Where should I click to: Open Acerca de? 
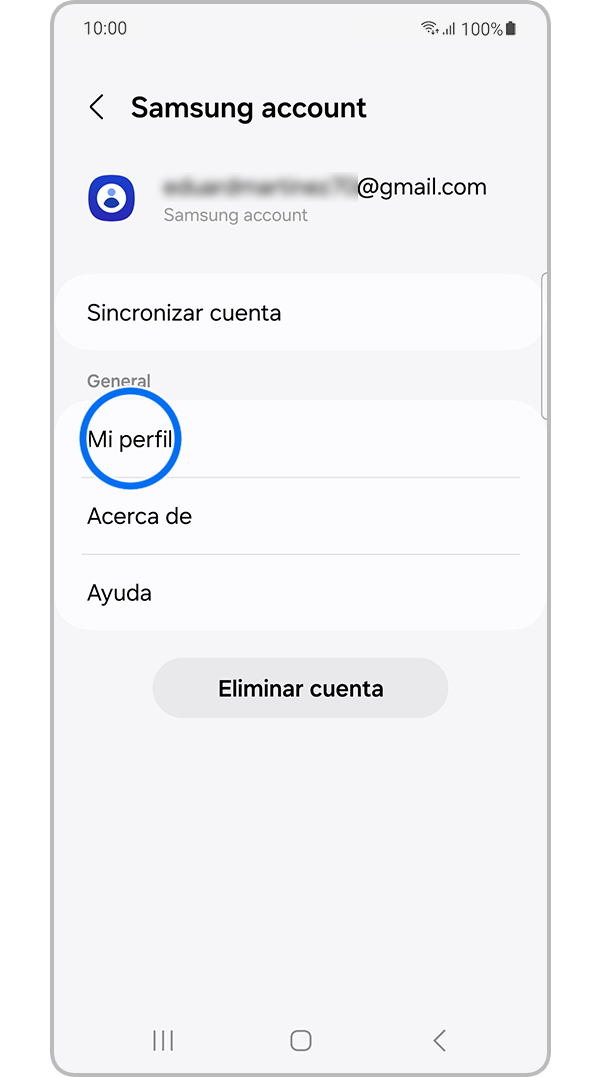pyautogui.click(x=300, y=516)
